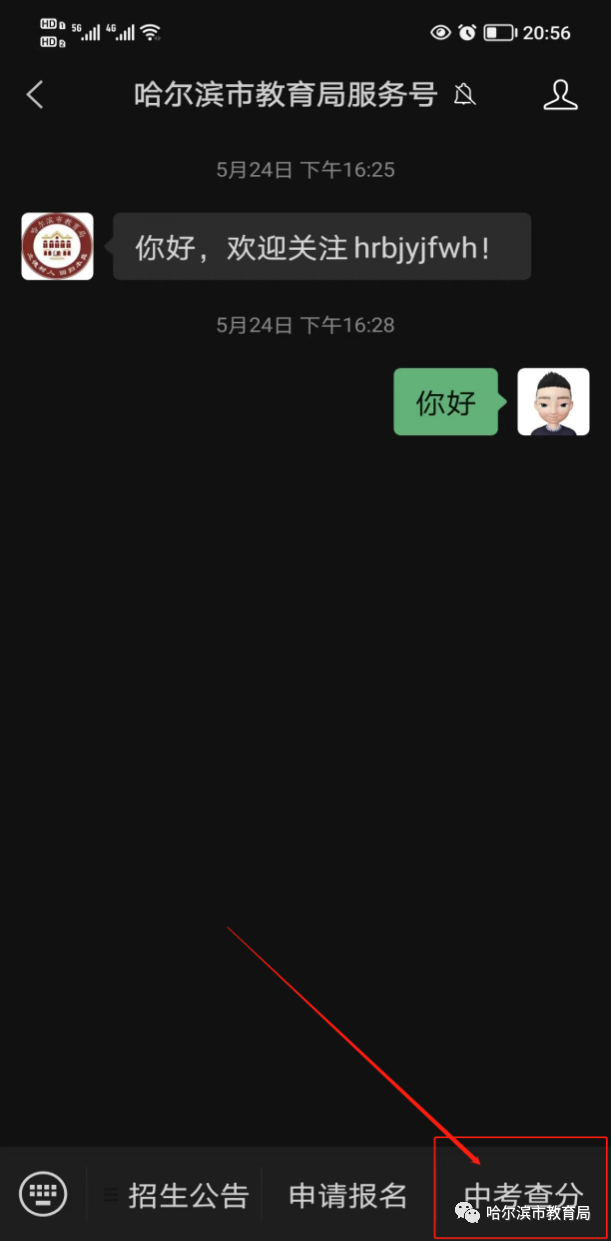Open my own avatar profile
Image resolution: width=611 pixels, height=1241 pixels.
coord(553,402)
